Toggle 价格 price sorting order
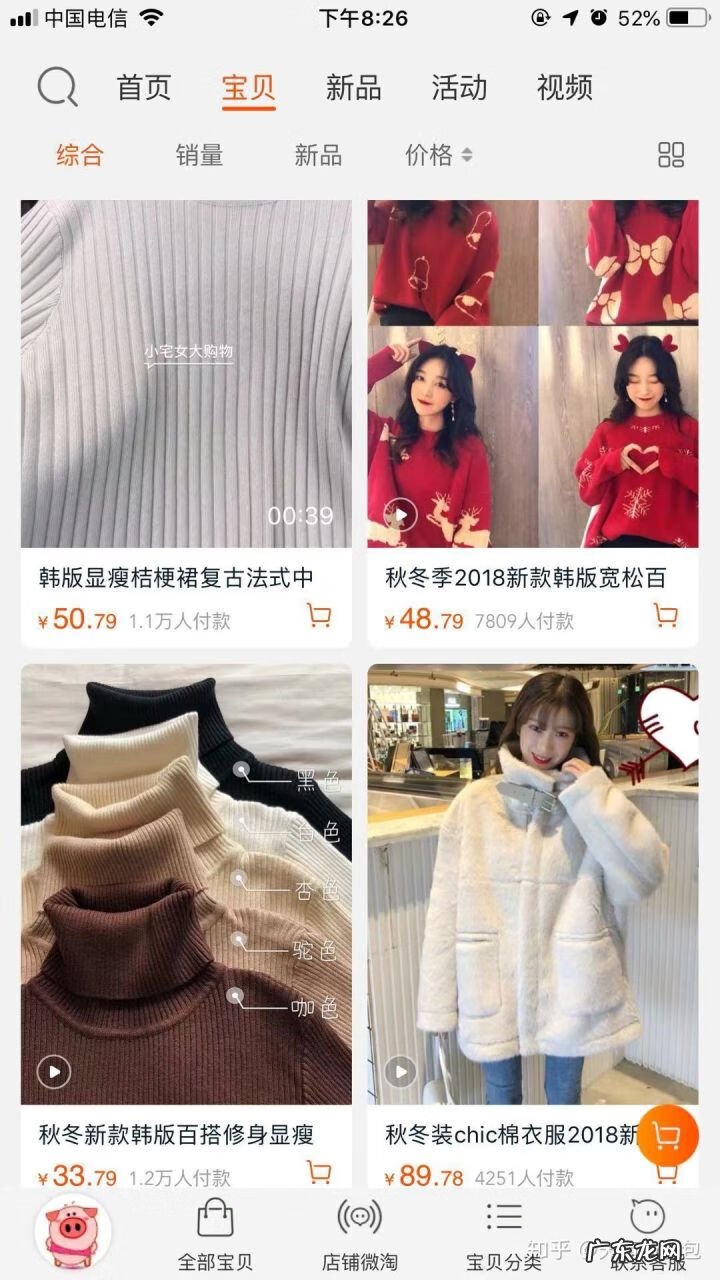The height and width of the screenshot is (1280, 720). (x=427, y=156)
